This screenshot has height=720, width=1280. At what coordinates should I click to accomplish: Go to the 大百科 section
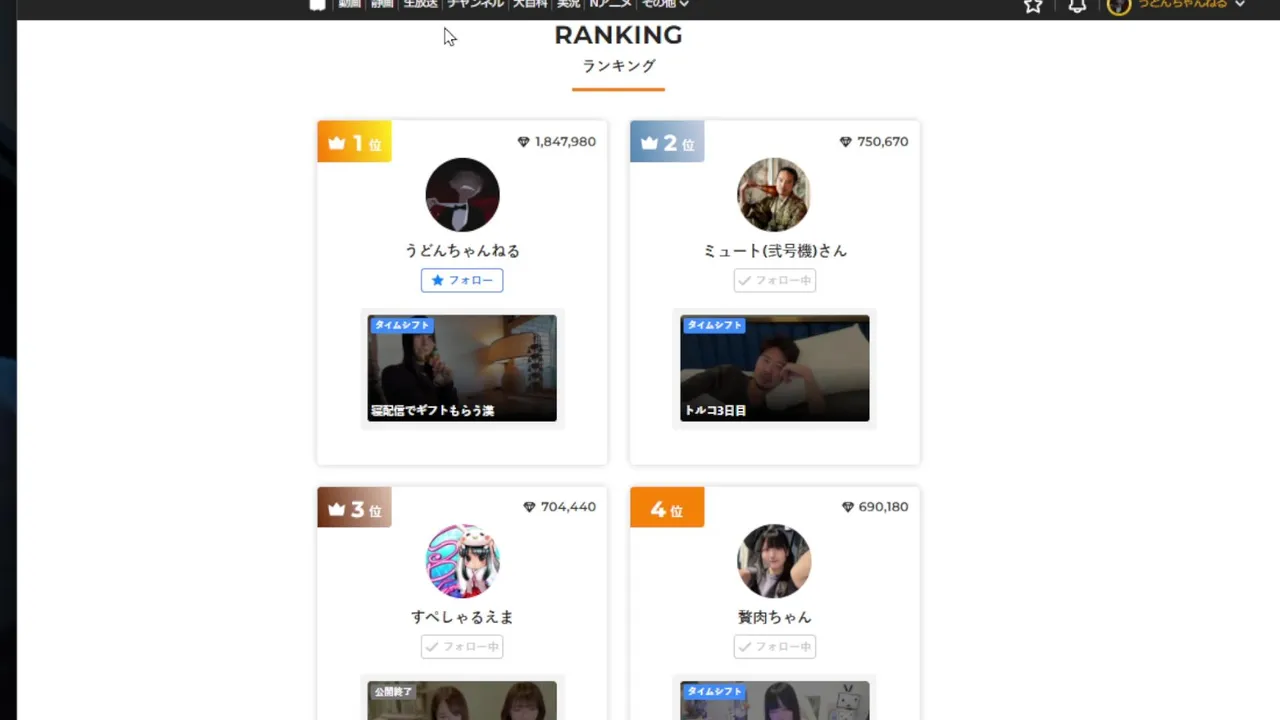[x=530, y=4]
